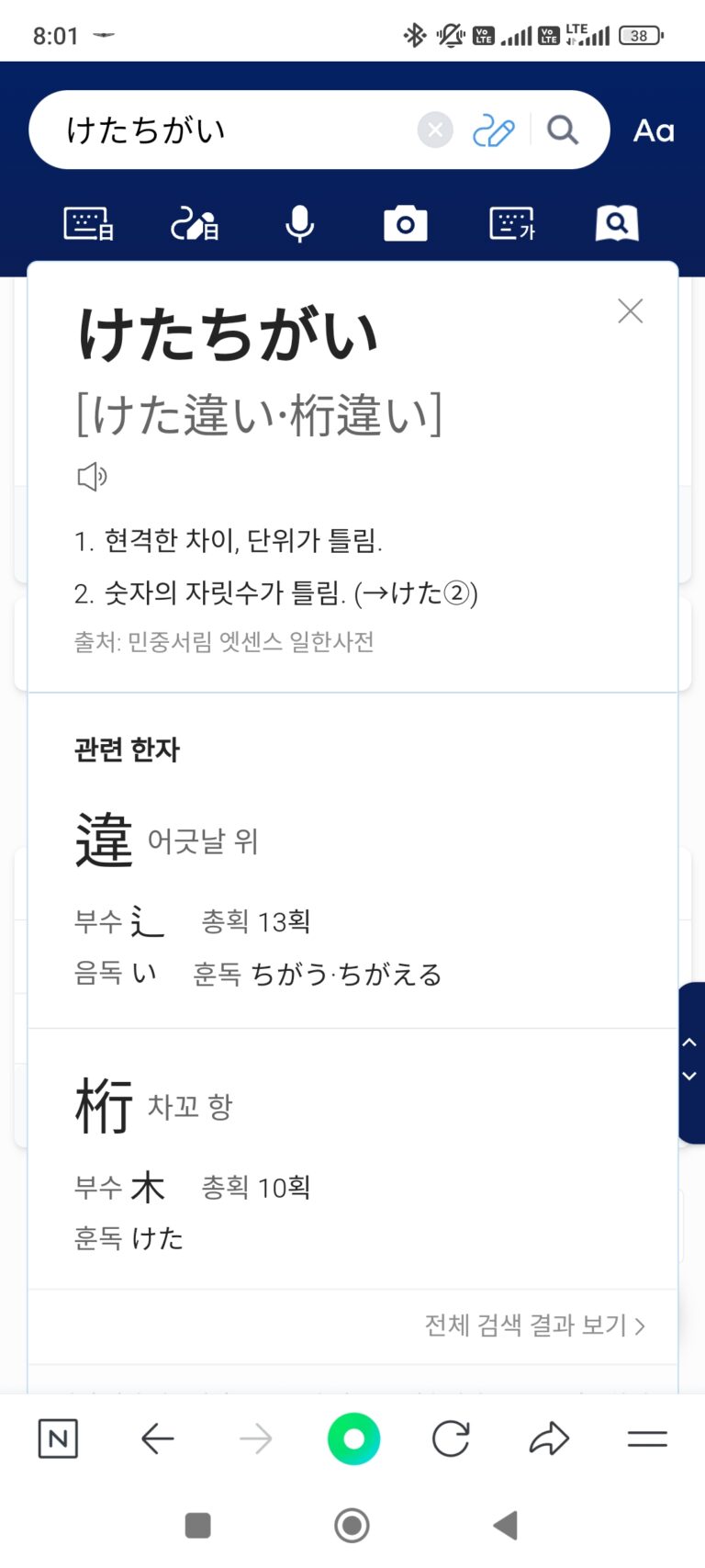The height and width of the screenshot is (1568, 705).
Task: Open 전체 검색 결과 보기 link
Action: point(534,1325)
